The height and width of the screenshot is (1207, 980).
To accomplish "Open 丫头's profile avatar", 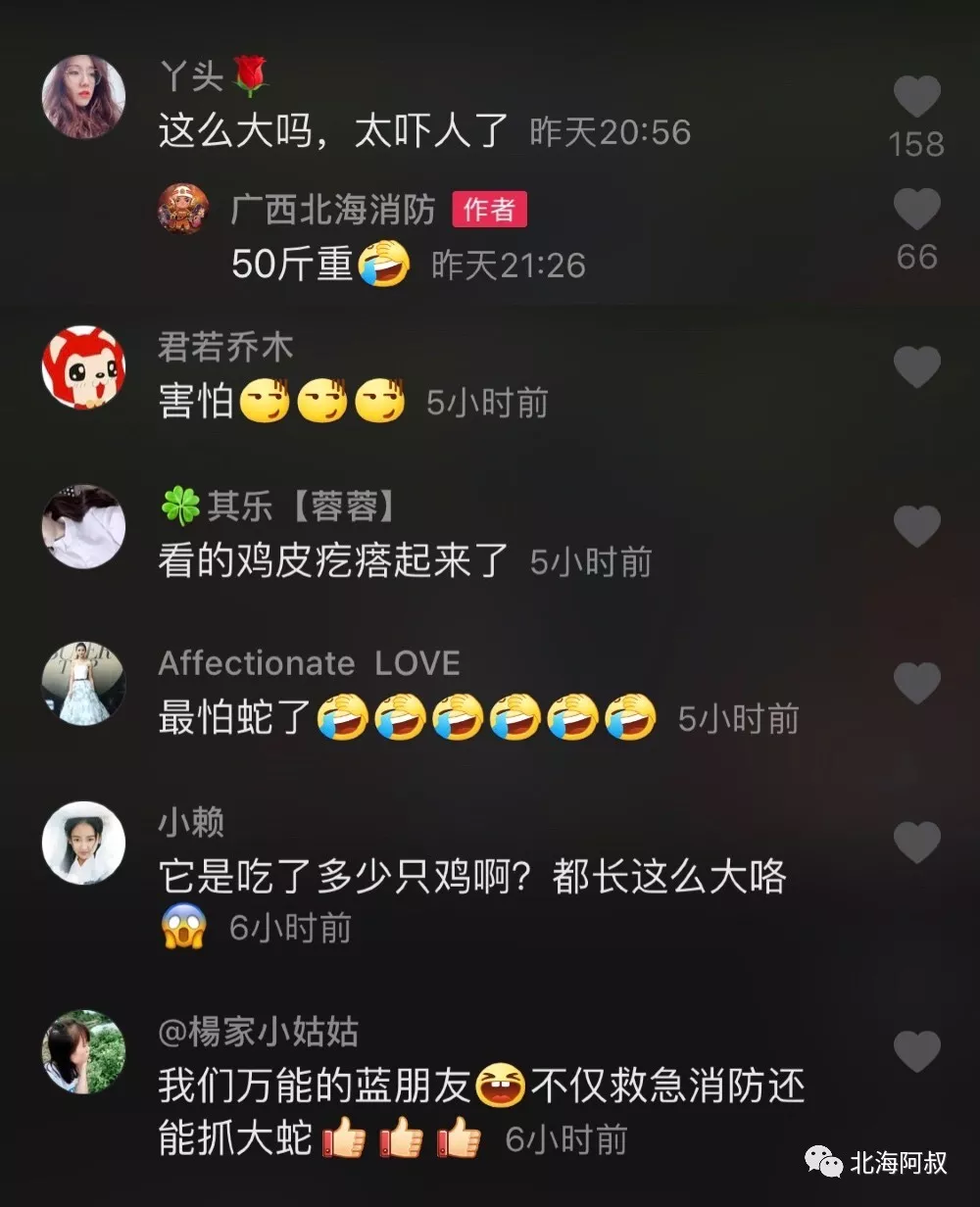I will click(83, 96).
